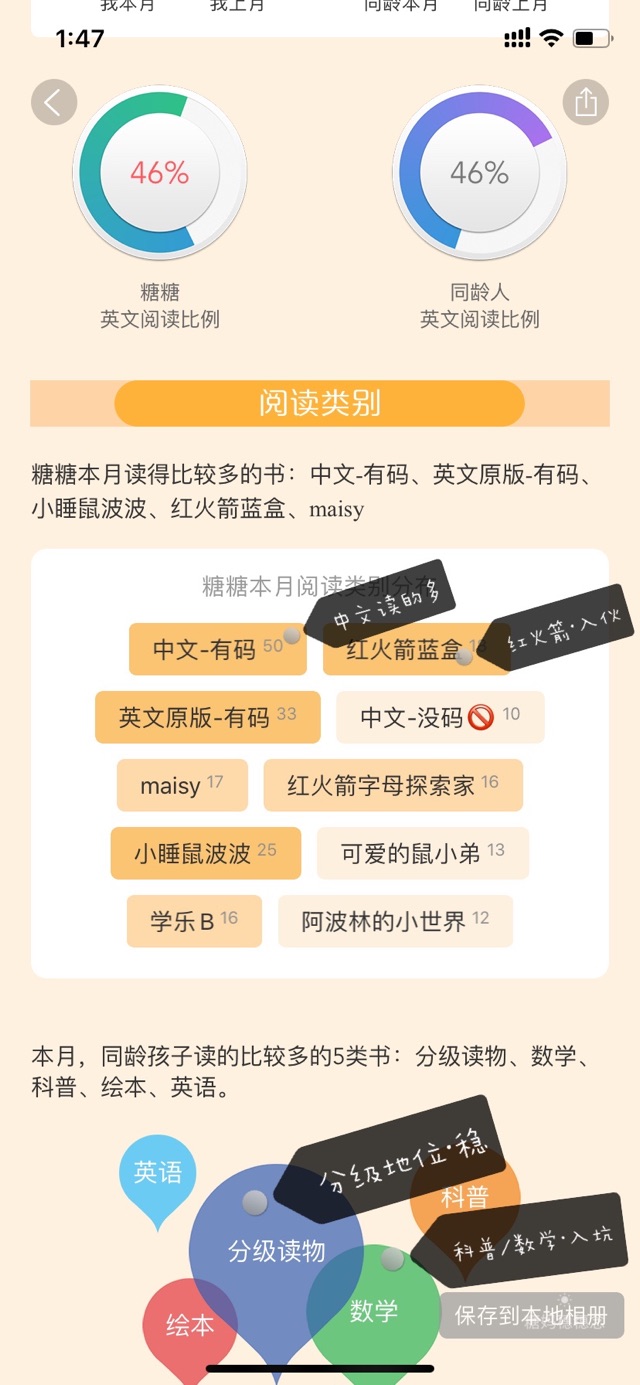Go back using the arrow button

[54, 102]
